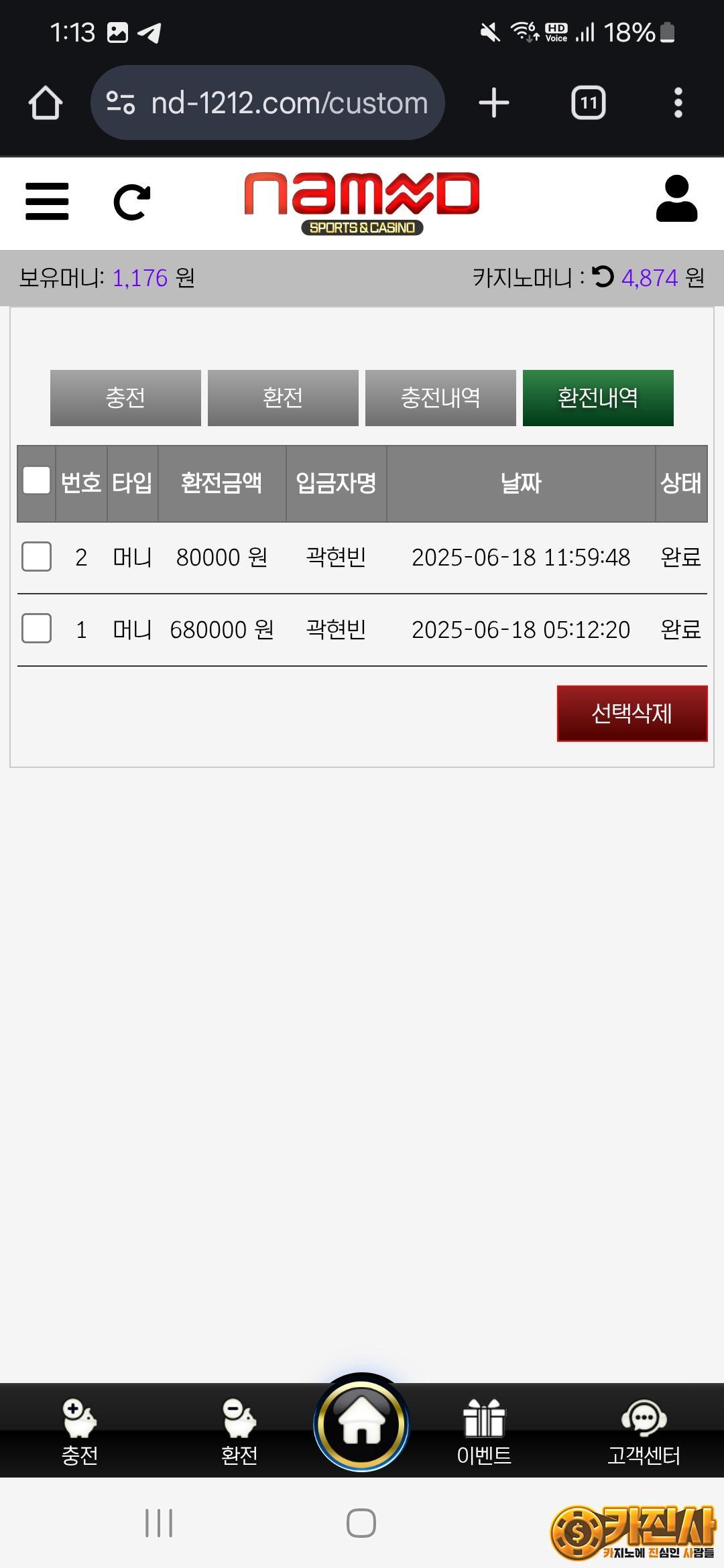Open the 이벤트 section
Viewport: 724px width, 1568px height.
tap(484, 1431)
